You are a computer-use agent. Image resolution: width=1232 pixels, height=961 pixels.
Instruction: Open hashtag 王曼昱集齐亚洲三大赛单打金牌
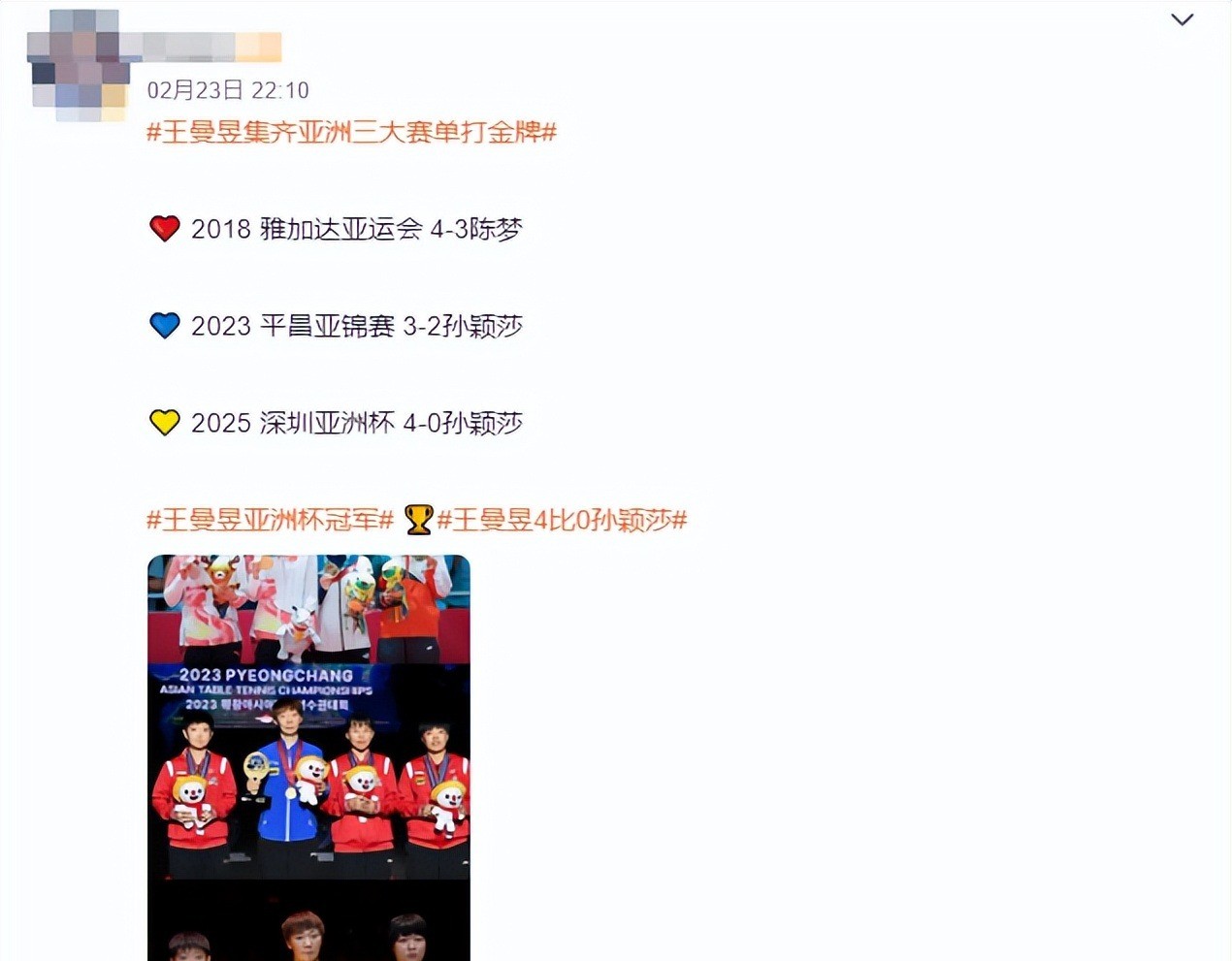point(351,132)
